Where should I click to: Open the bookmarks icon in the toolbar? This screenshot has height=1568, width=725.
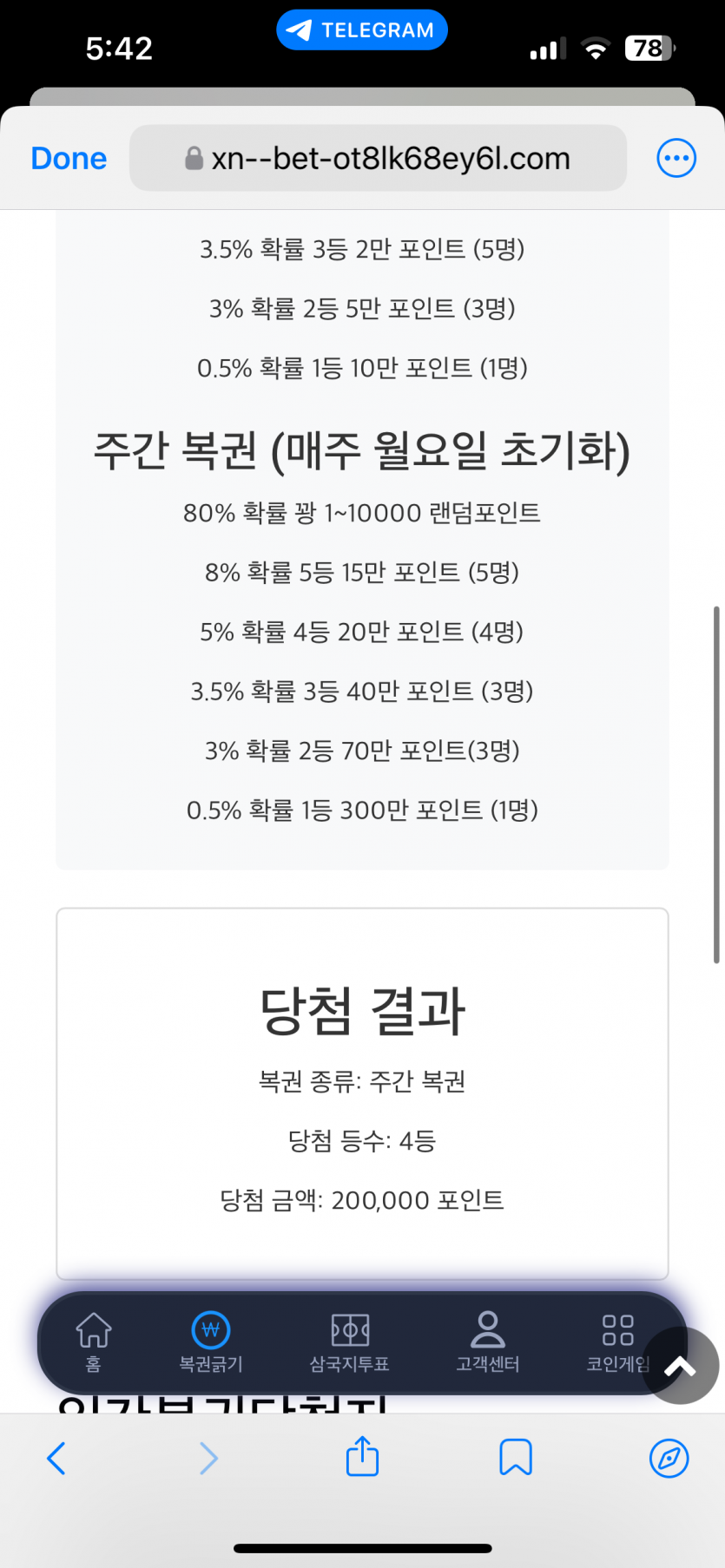[x=516, y=1458]
